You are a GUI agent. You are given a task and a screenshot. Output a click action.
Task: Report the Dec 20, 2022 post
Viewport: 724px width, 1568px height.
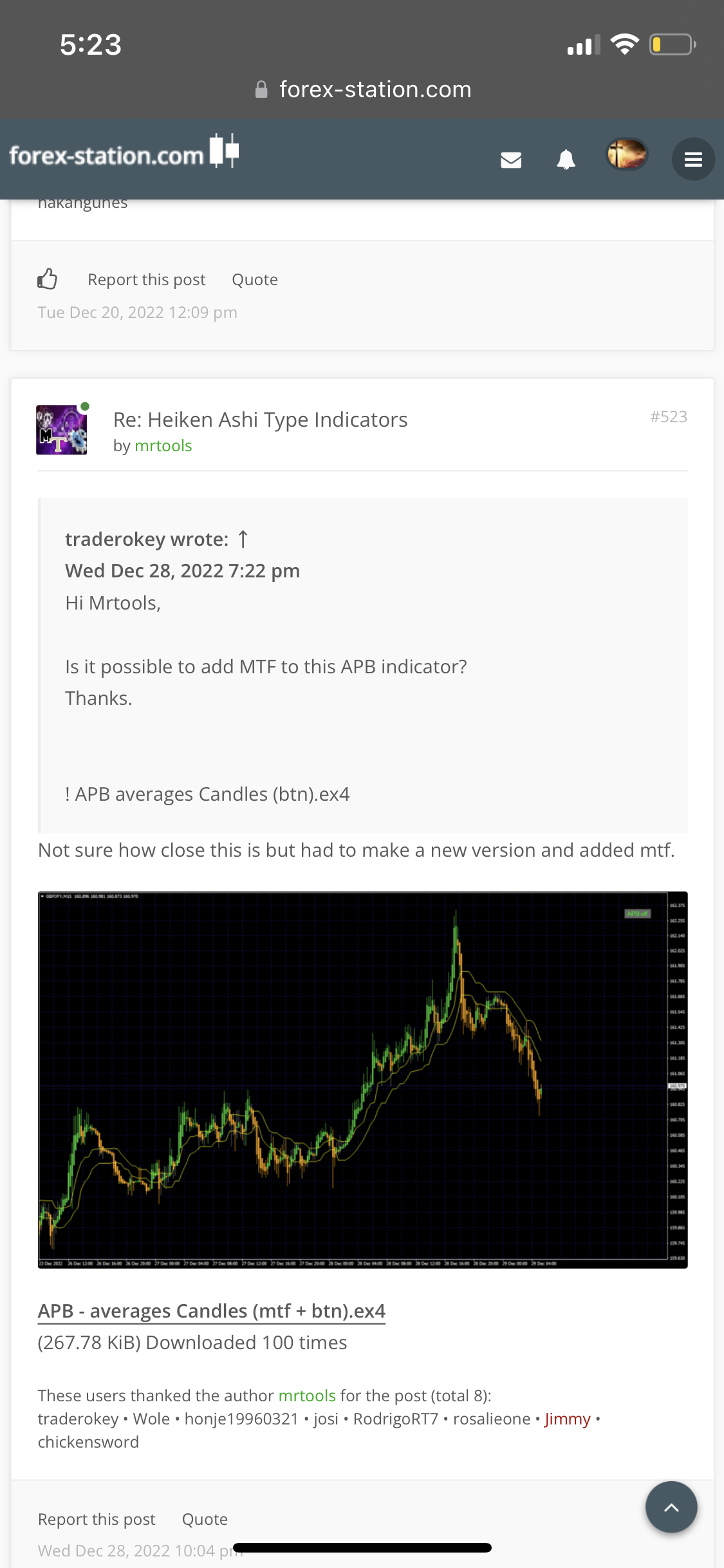146,279
